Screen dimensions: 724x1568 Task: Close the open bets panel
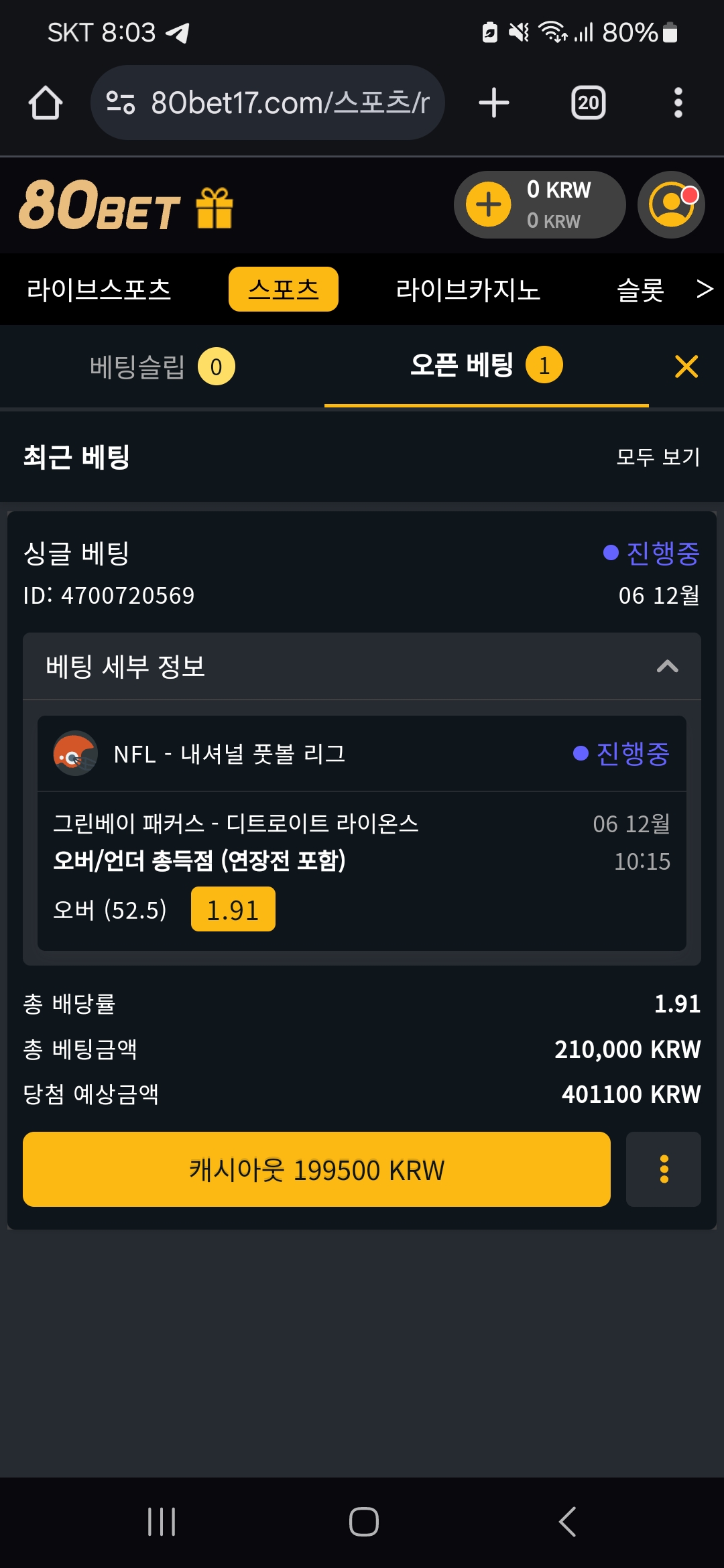(686, 367)
